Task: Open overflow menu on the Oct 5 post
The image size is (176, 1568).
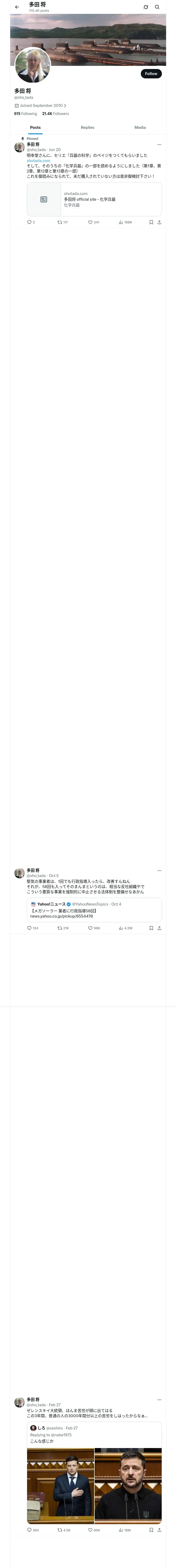Action: [160, 871]
